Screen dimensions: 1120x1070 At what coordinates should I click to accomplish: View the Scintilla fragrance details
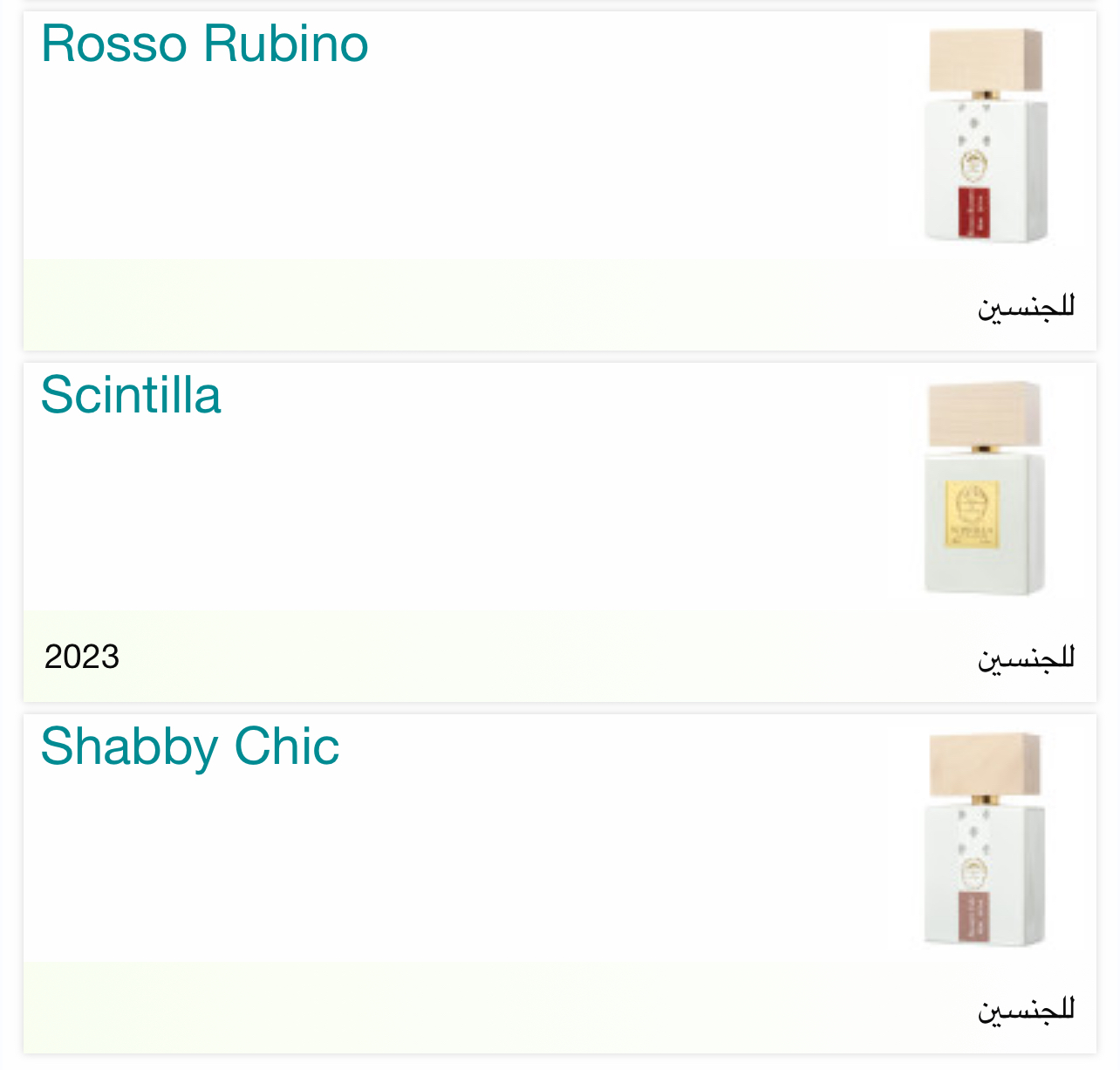click(x=132, y=396)
